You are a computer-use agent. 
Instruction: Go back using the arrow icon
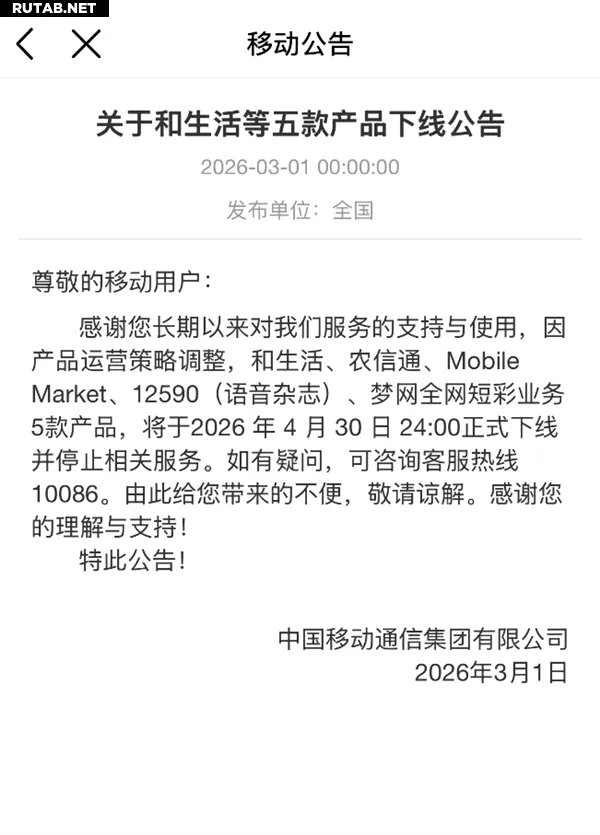click(26, 44)
